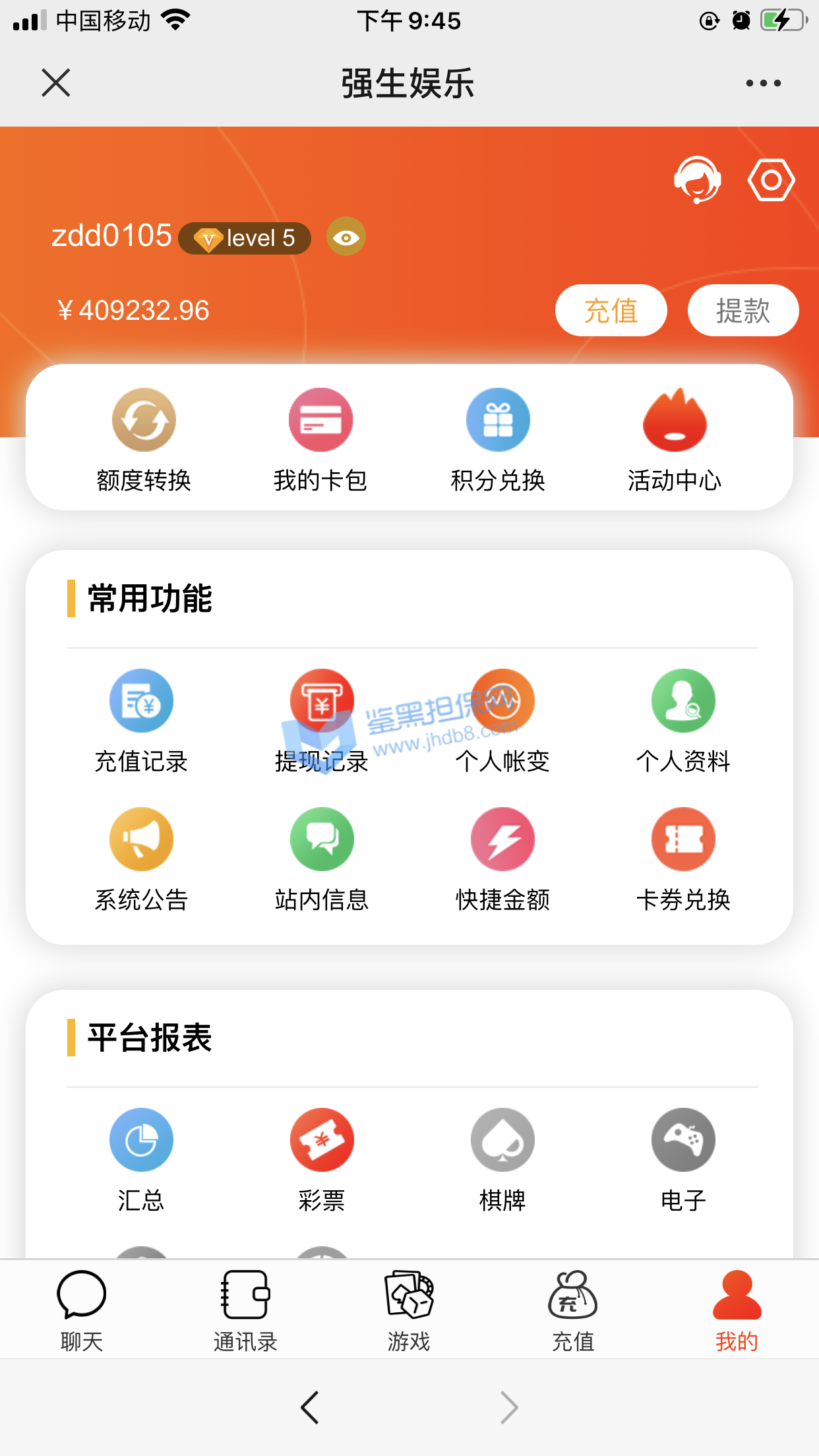Open 卡券兑换
The image size is (819, 1456).
683,859
